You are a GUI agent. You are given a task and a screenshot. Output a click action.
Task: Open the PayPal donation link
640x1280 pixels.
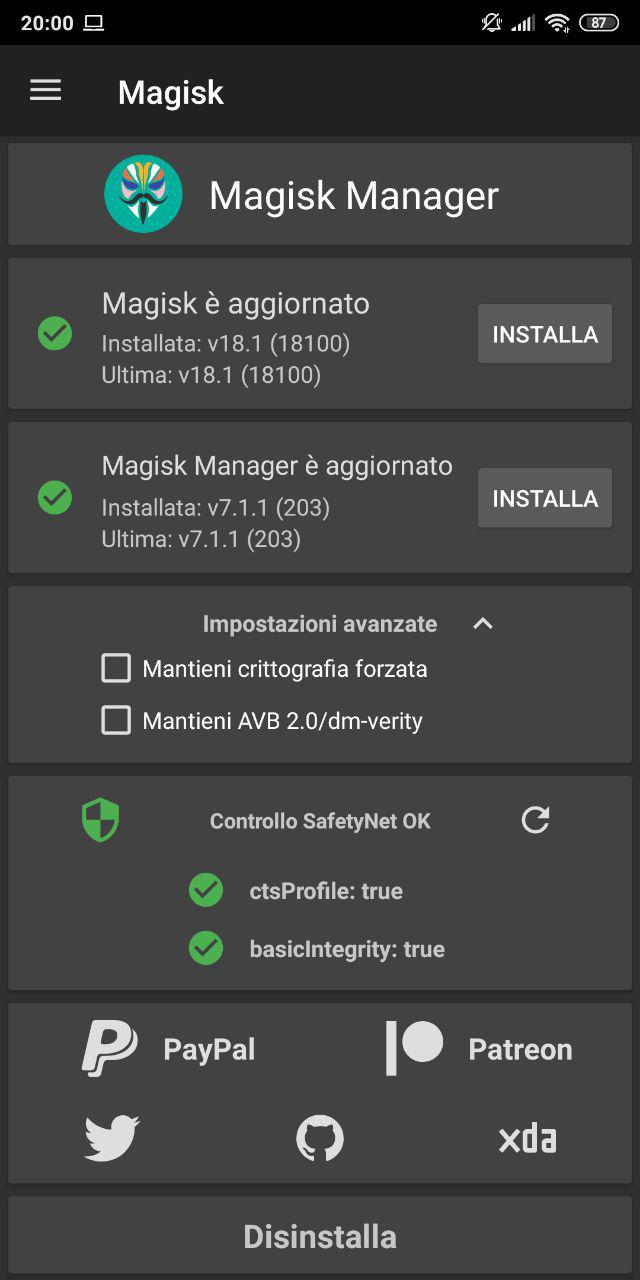click(168, 1049)
